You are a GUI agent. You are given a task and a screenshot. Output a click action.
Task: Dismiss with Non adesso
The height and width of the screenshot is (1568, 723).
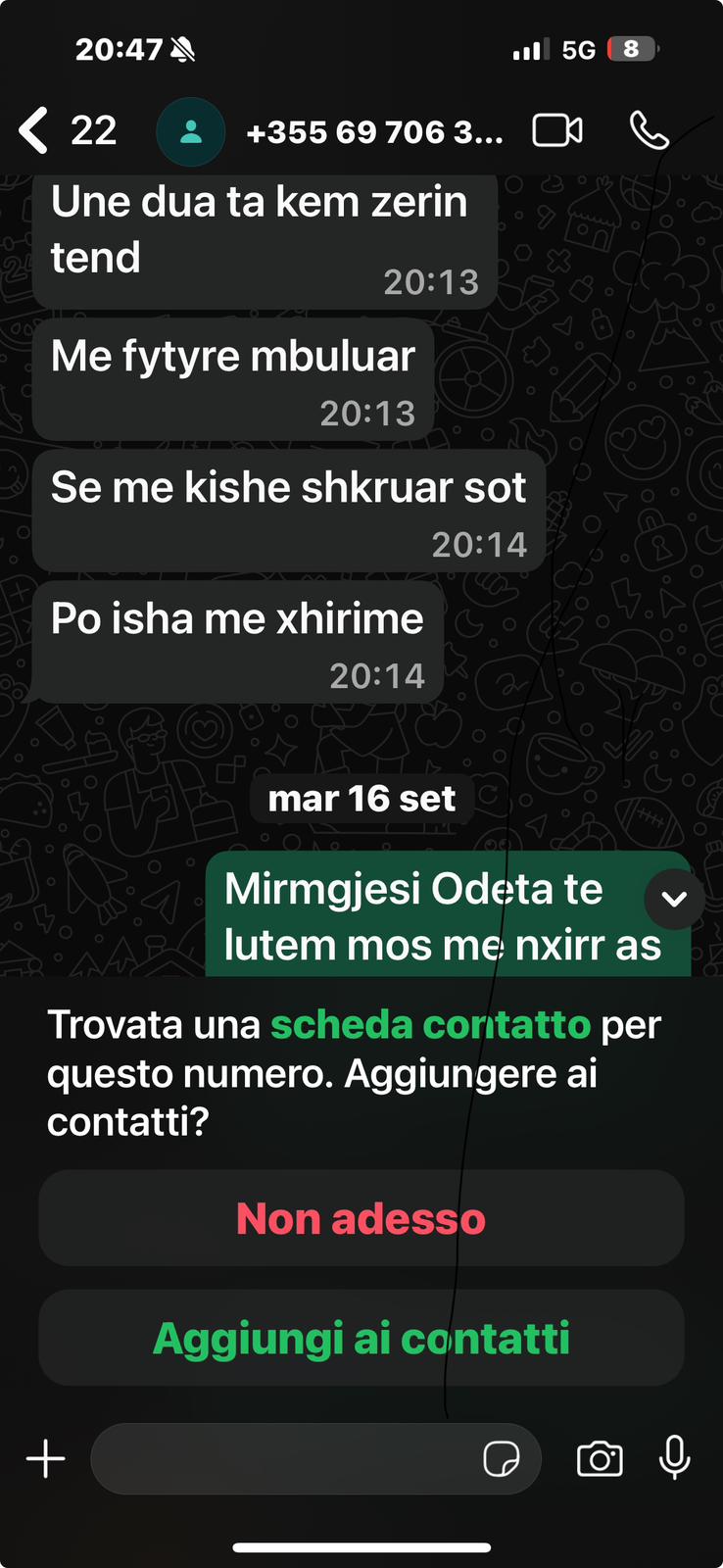point(361,1218)
